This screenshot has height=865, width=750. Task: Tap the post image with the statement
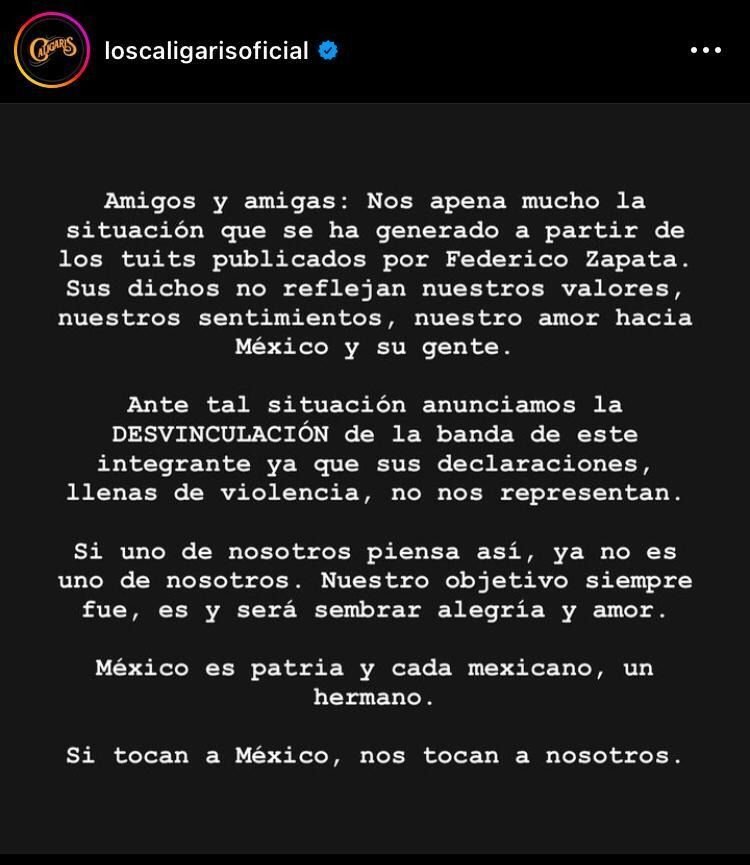tap(375, 480)
